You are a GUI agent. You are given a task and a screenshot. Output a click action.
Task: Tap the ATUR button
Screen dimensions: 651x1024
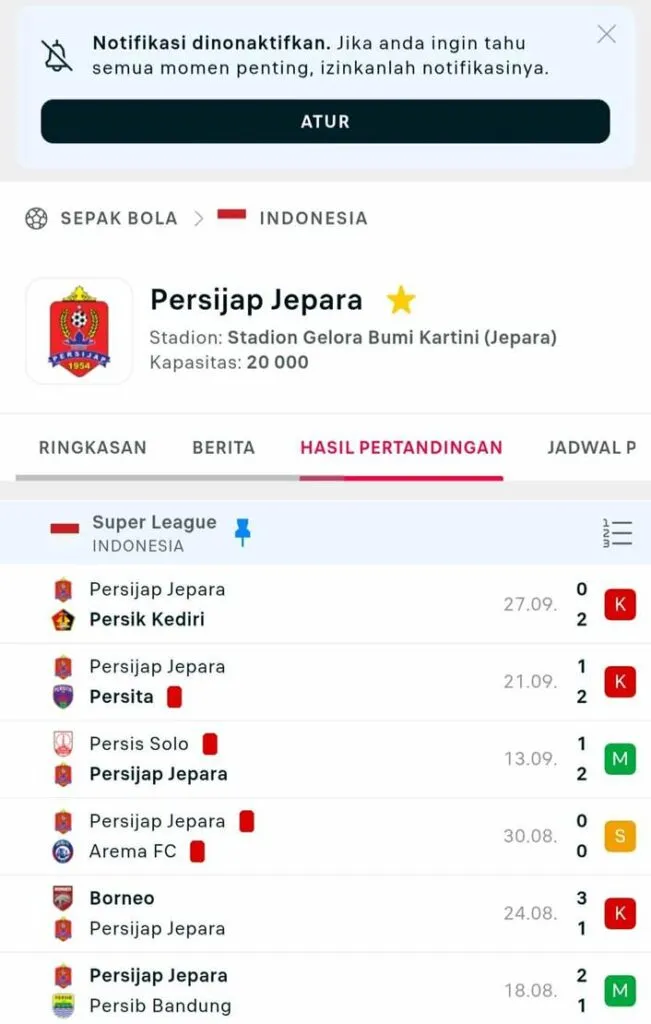pyautogui.click(x=325, y=121)
